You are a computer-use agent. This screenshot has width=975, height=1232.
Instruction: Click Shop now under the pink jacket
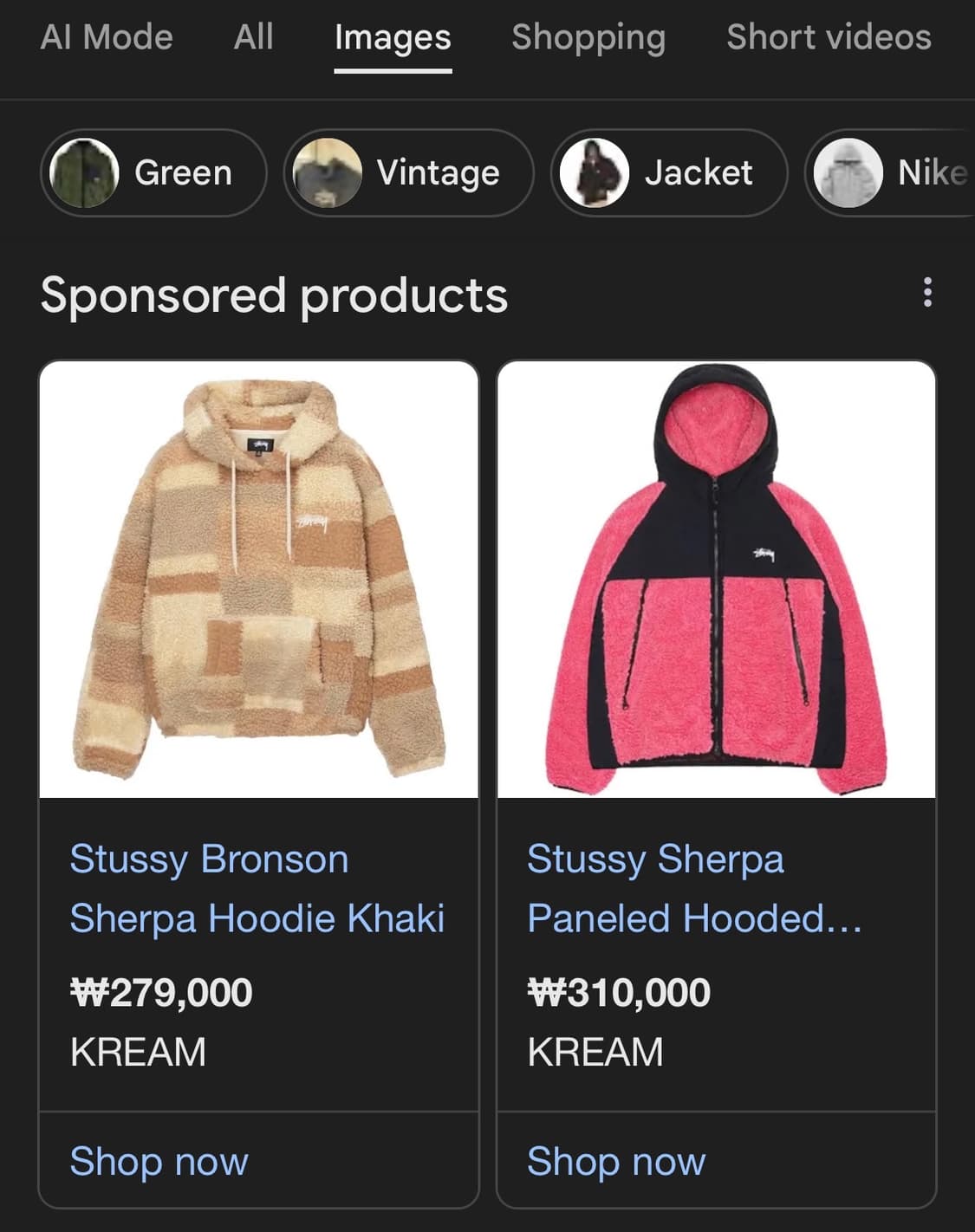pos(617,1161)
